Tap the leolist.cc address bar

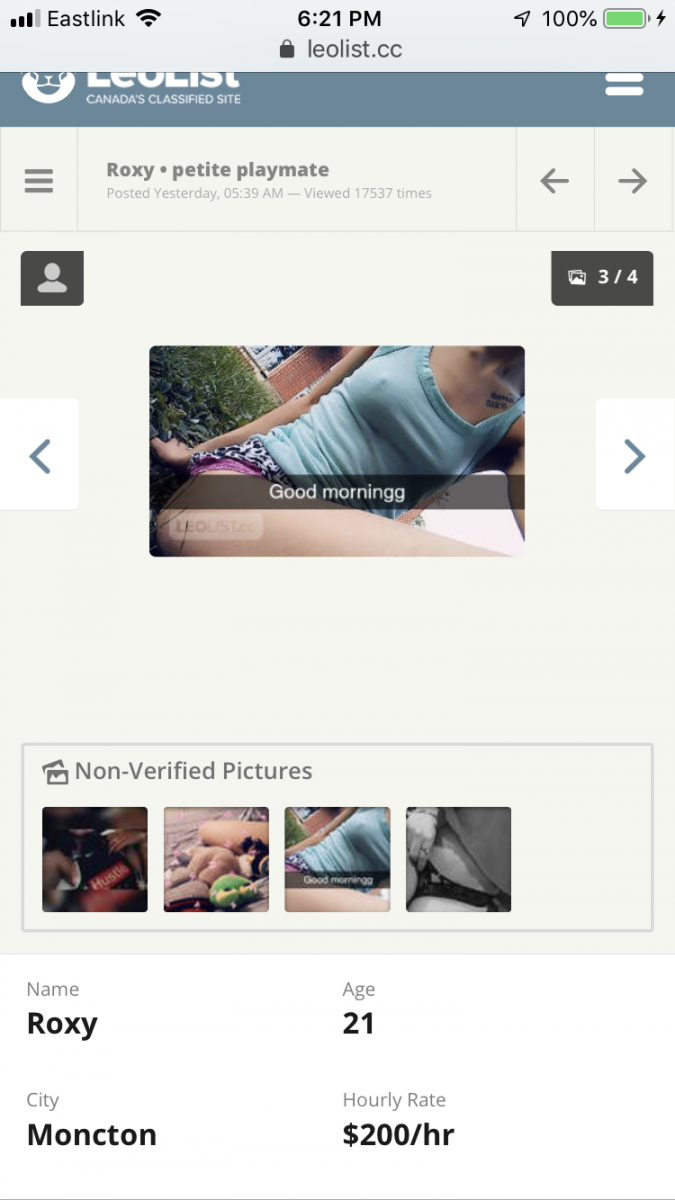point(340,49)
